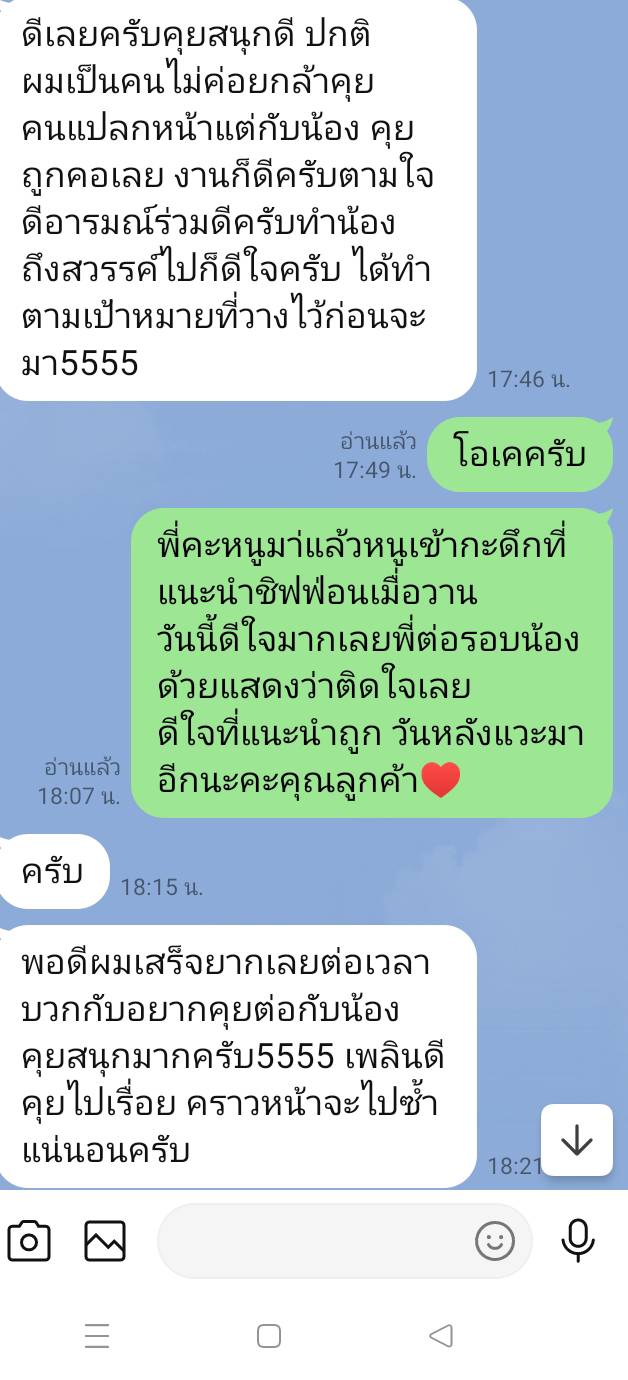
Task: Record a voice message with the microphone
Action: click(x=577, y=1241)
